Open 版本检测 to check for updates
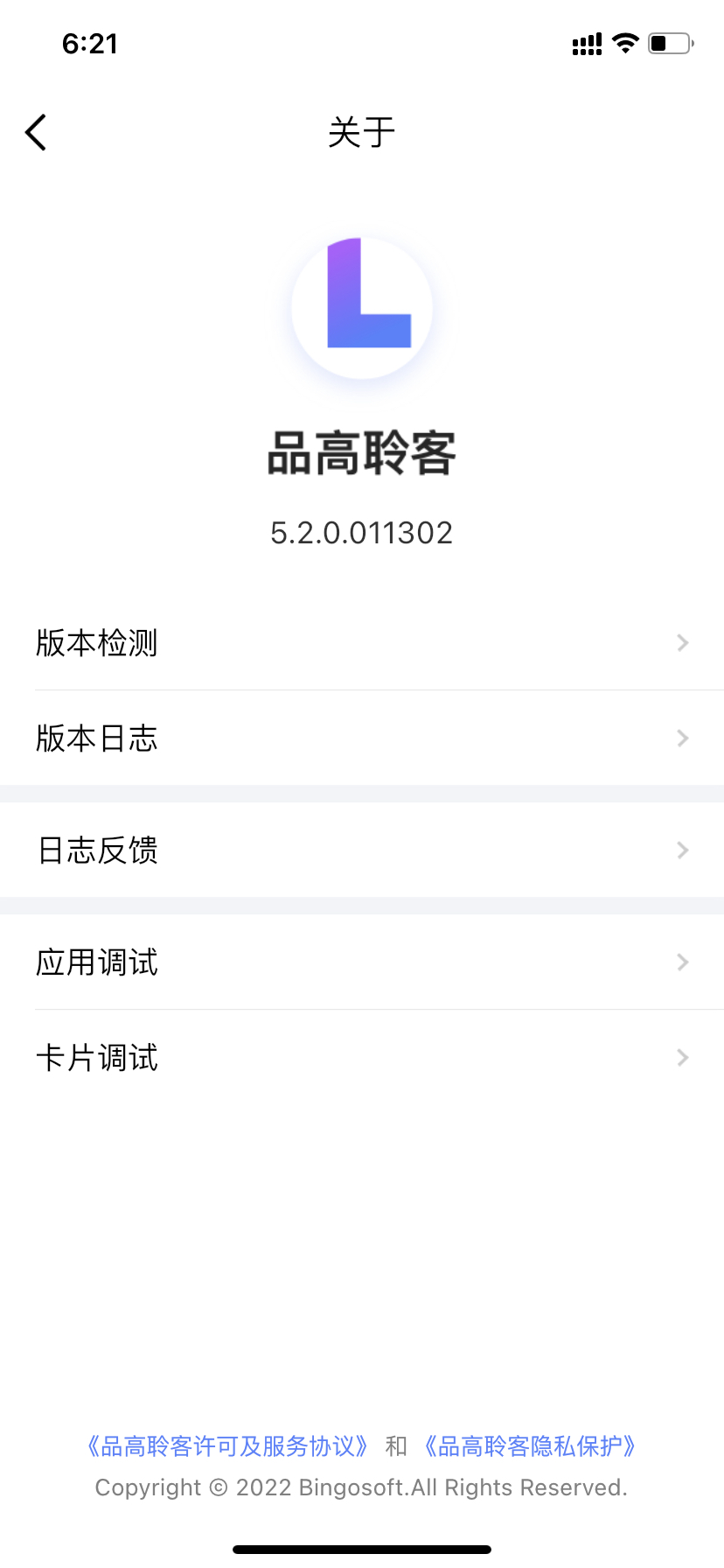The height and width of the screenshot is (1568, 724). (x=362, y=643)
